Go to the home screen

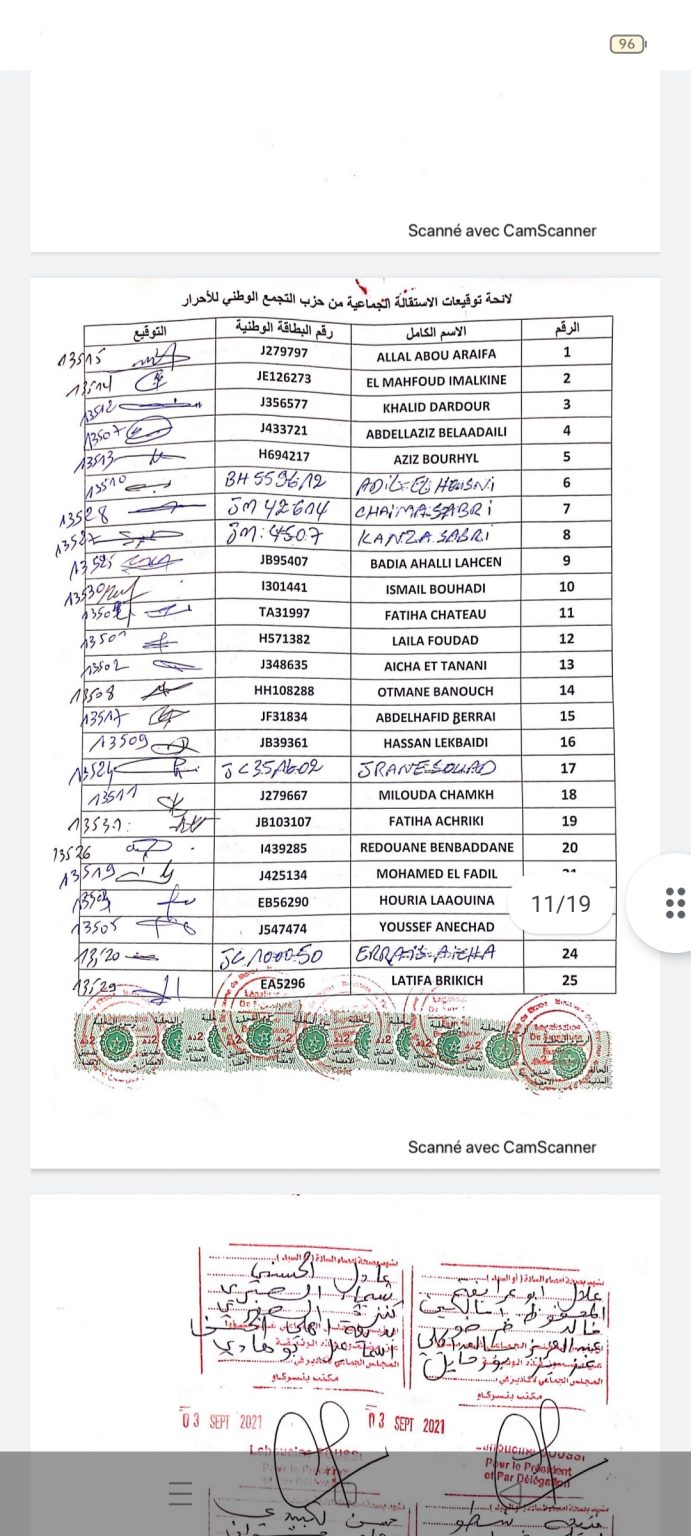345,1494
